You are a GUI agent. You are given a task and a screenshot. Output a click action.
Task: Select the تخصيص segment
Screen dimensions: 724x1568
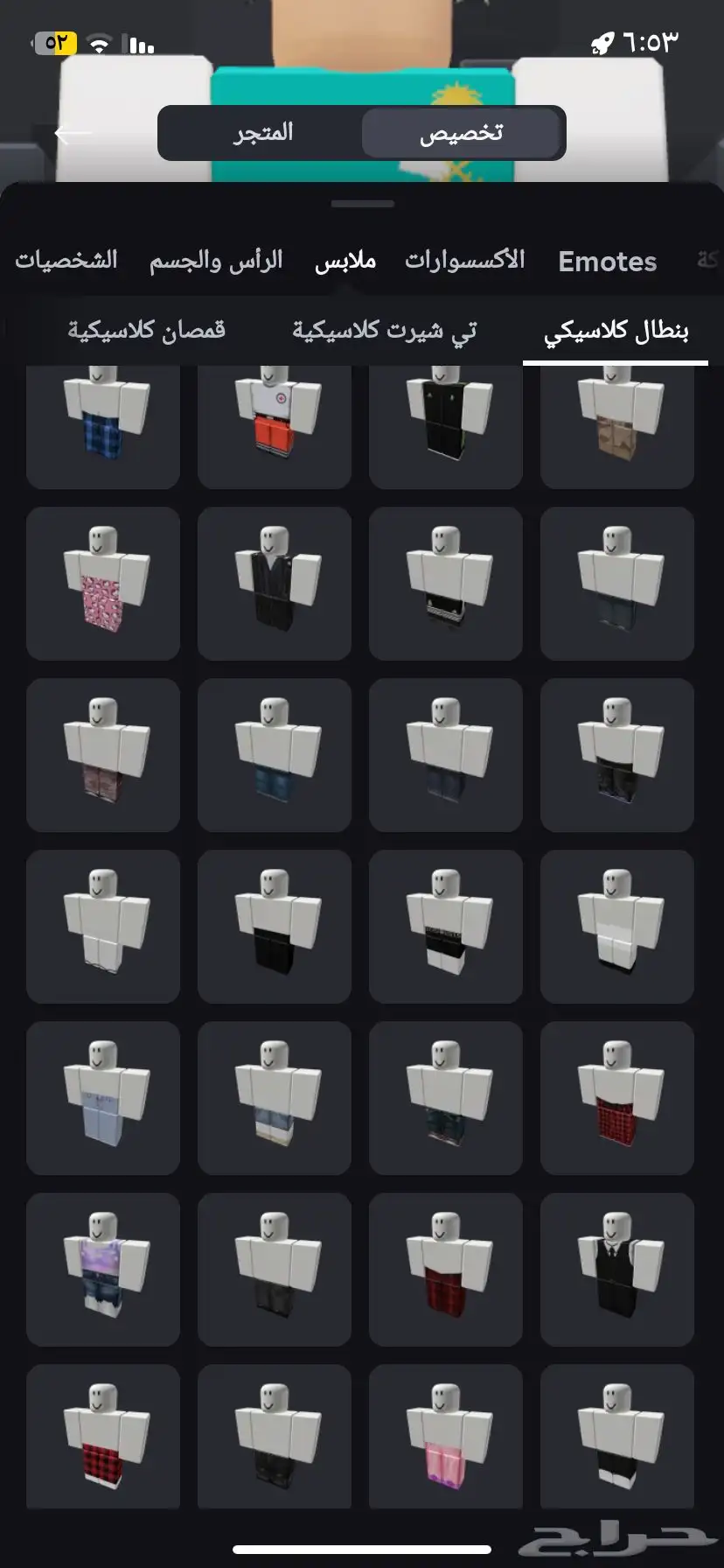pyautogui.click(x=462, y=133)
